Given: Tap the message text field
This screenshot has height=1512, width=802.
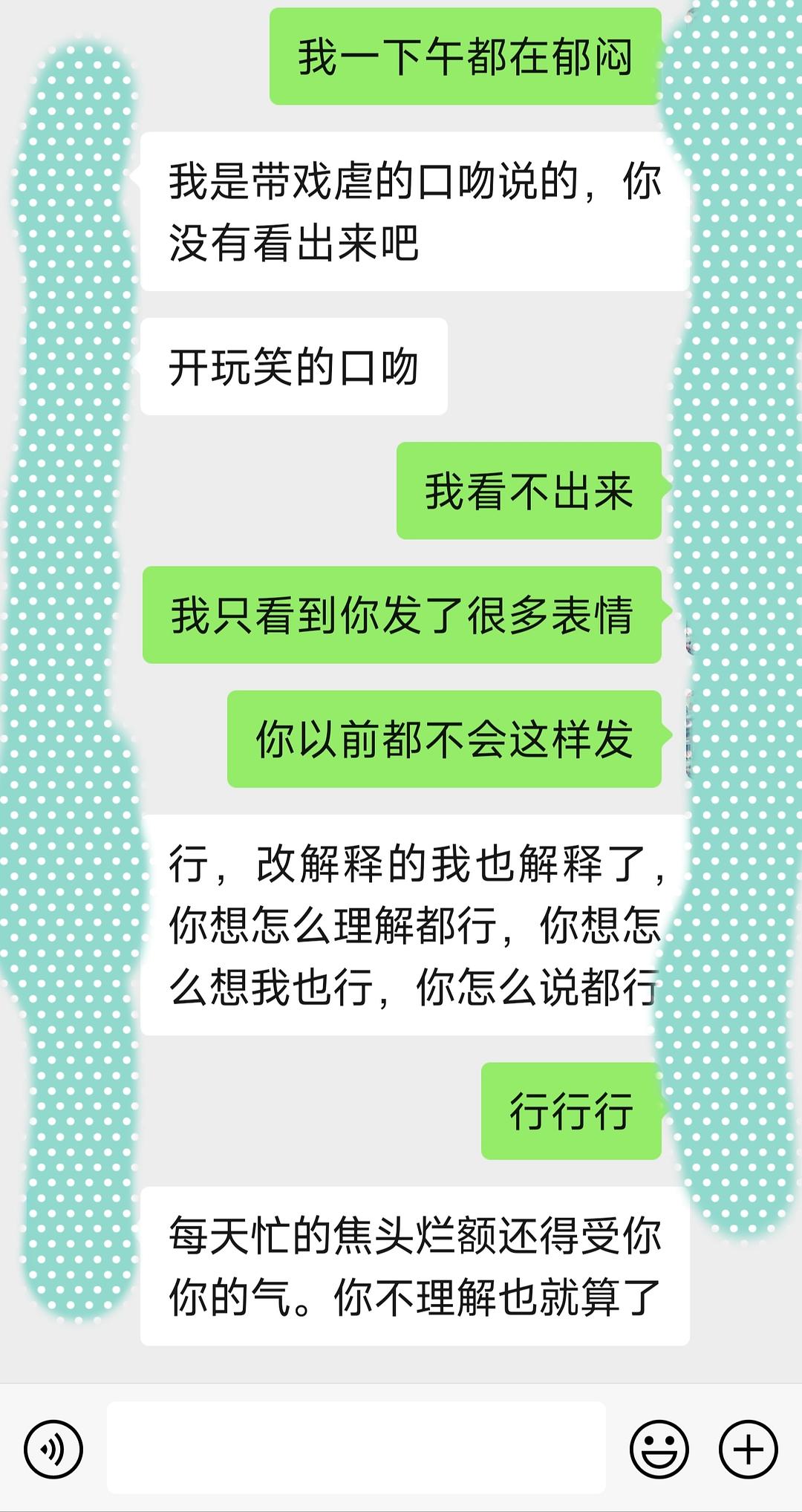Looking at the screenshot, I should click(356, 1447).
